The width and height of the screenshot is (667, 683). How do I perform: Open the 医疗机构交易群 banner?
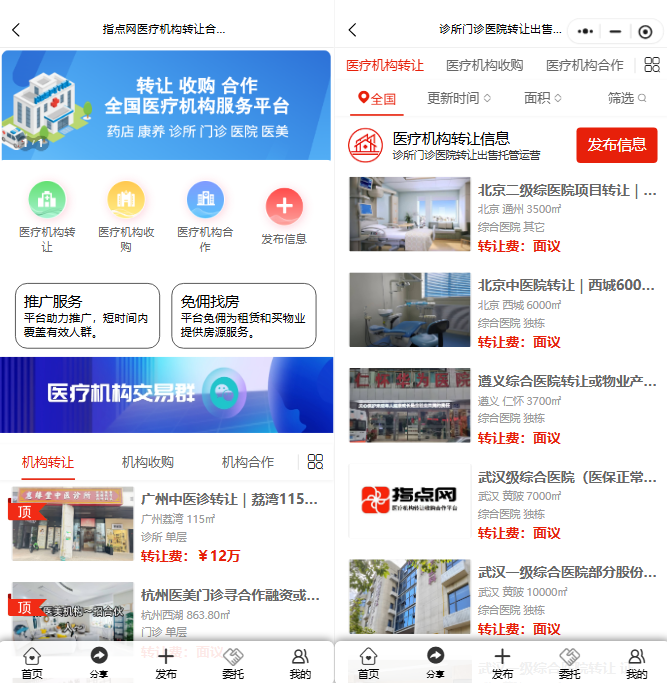pos(166,395)
